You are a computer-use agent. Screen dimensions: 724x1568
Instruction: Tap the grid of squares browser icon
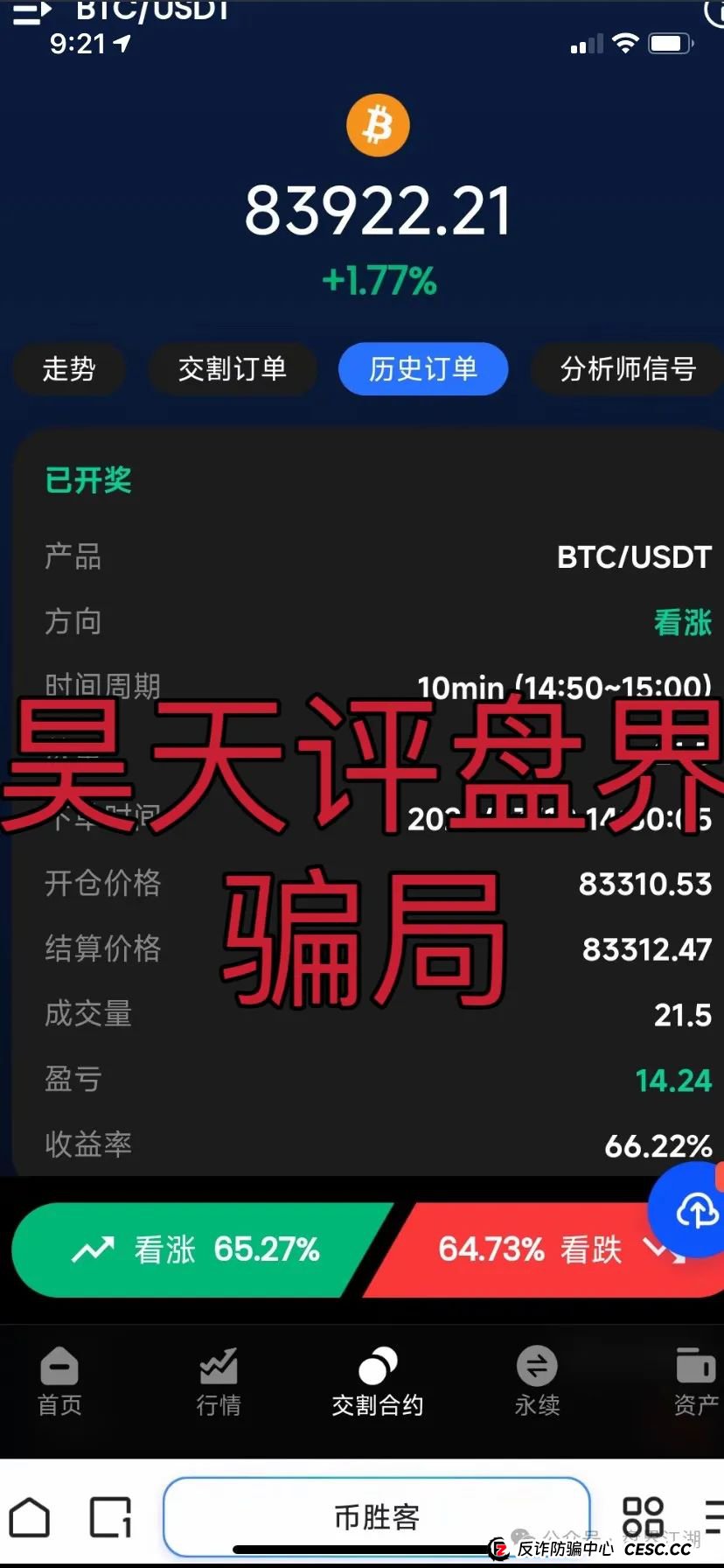tap(644, 1517)
